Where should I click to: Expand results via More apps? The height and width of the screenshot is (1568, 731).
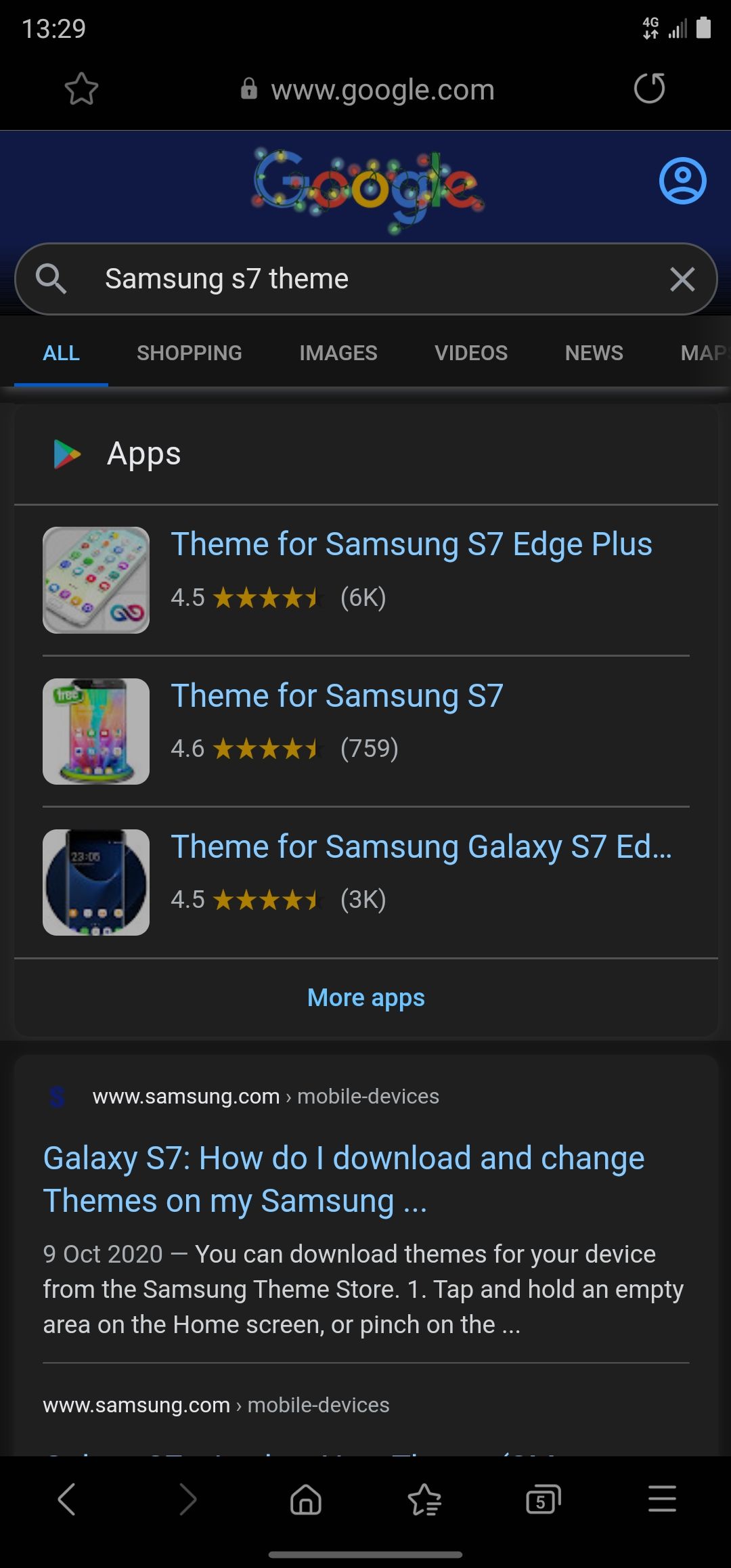pos(365,997)
